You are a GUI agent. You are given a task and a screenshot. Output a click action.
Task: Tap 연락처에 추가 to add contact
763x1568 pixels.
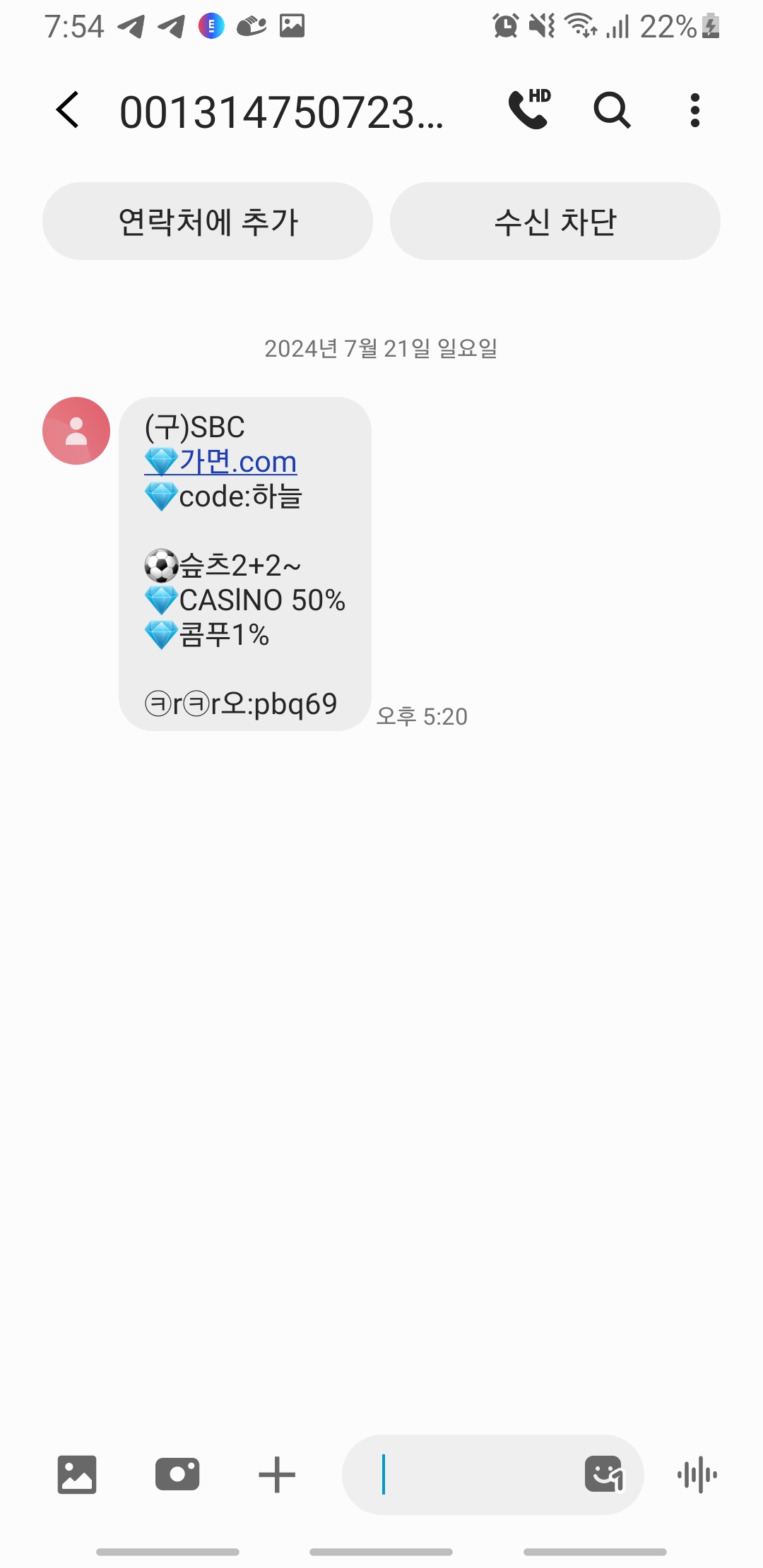208,221
